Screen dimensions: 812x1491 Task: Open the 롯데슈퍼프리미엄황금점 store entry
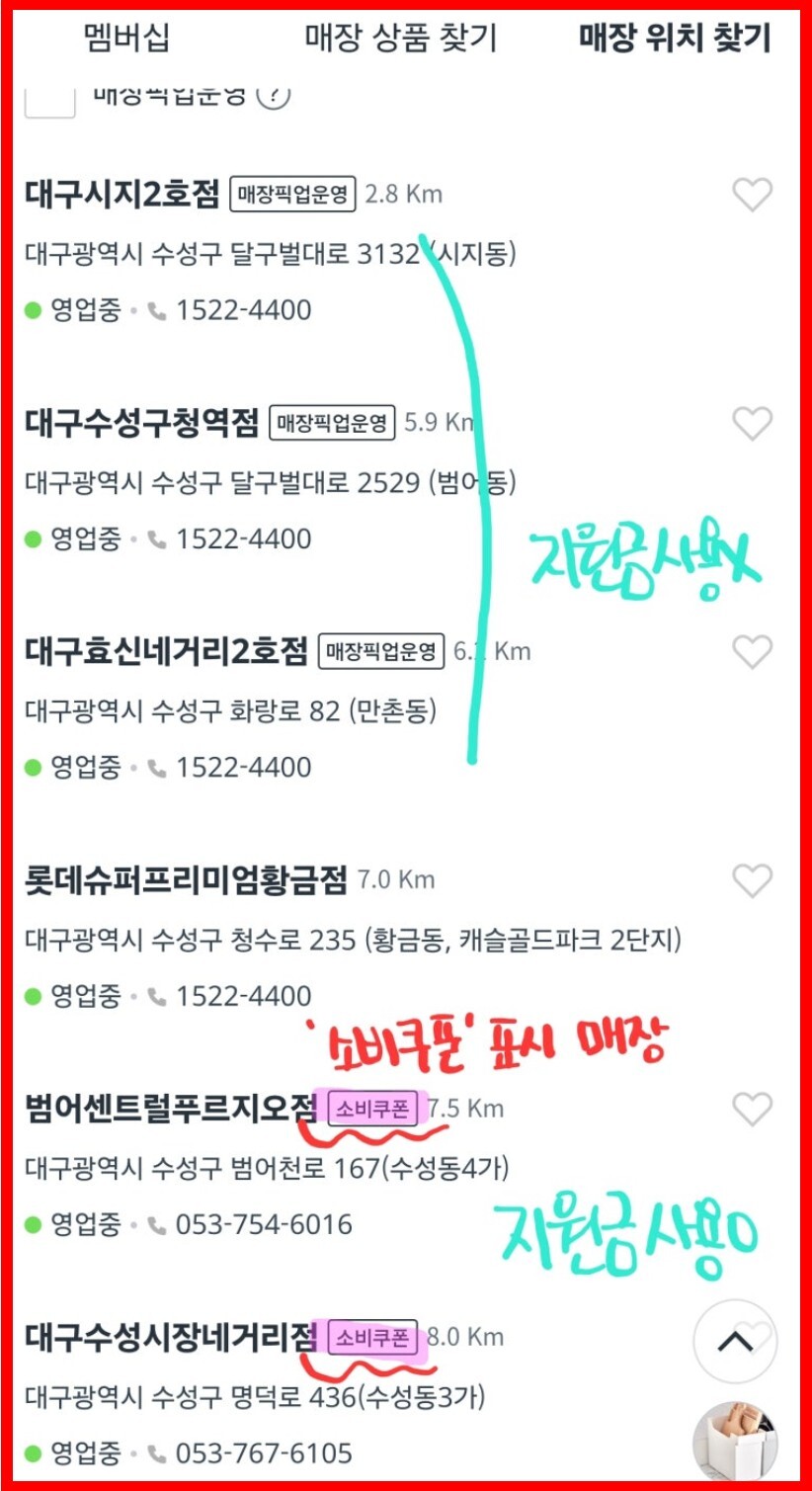point(186,879)
